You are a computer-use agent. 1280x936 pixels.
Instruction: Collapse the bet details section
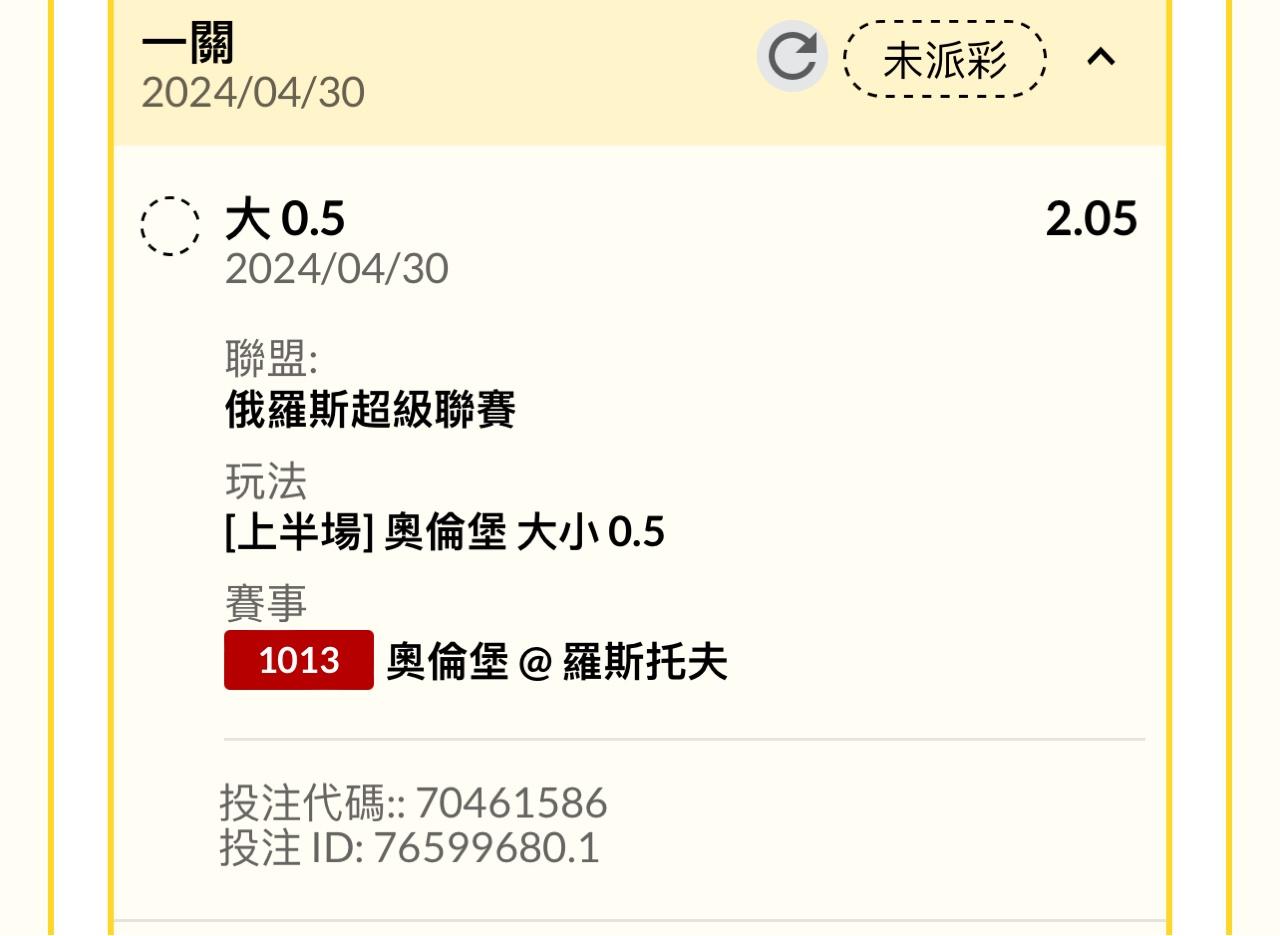(x=1101, y=57)
